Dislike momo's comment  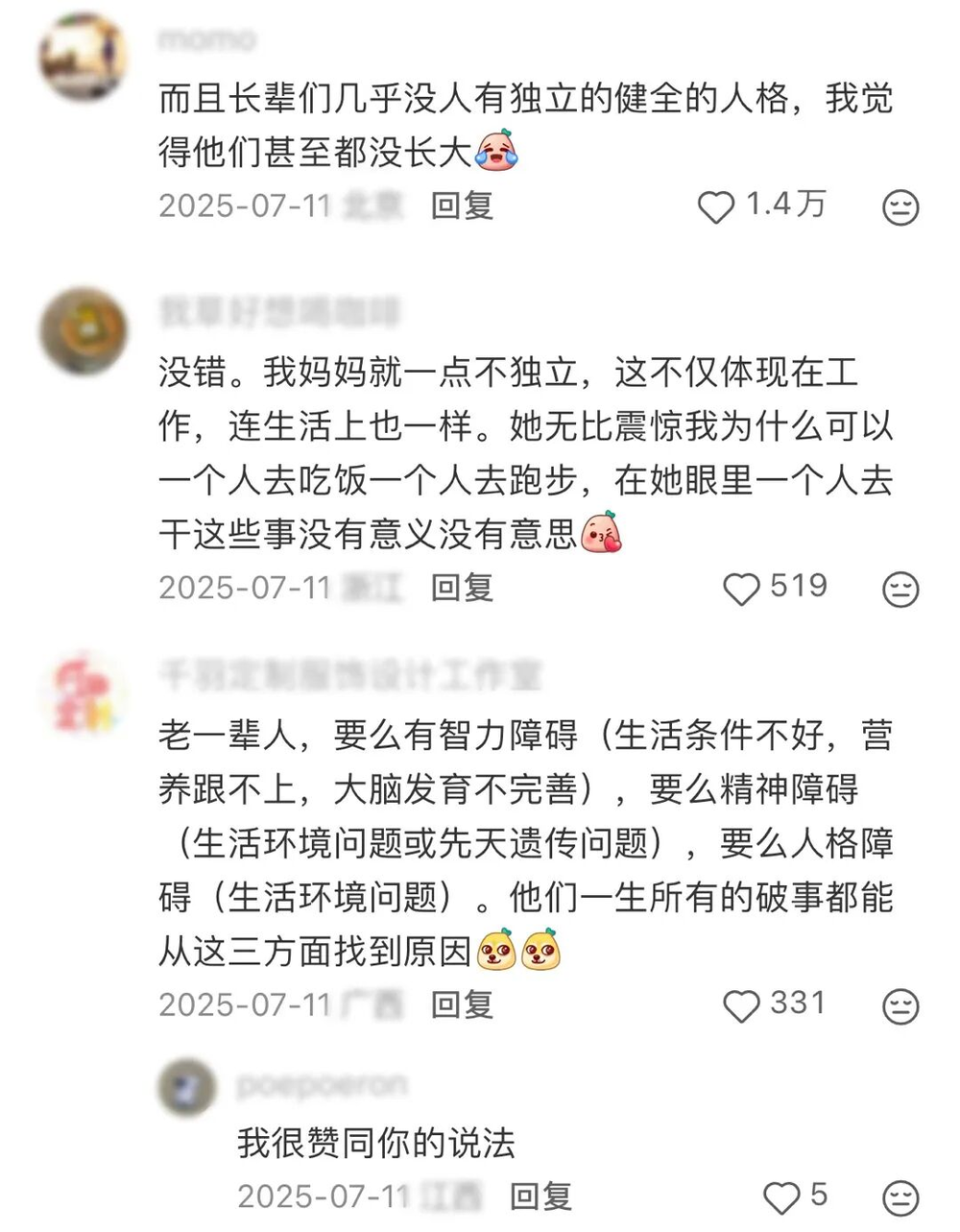900,207
